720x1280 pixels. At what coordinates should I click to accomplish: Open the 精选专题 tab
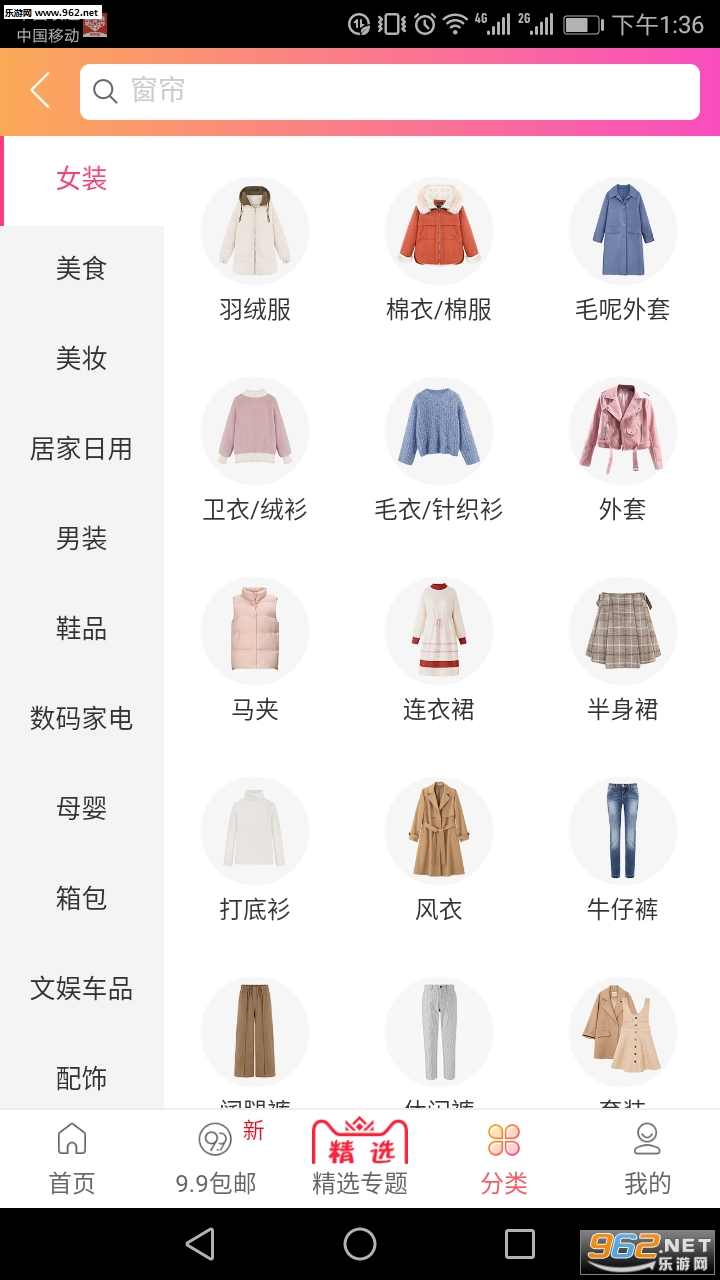point(360,1158)
